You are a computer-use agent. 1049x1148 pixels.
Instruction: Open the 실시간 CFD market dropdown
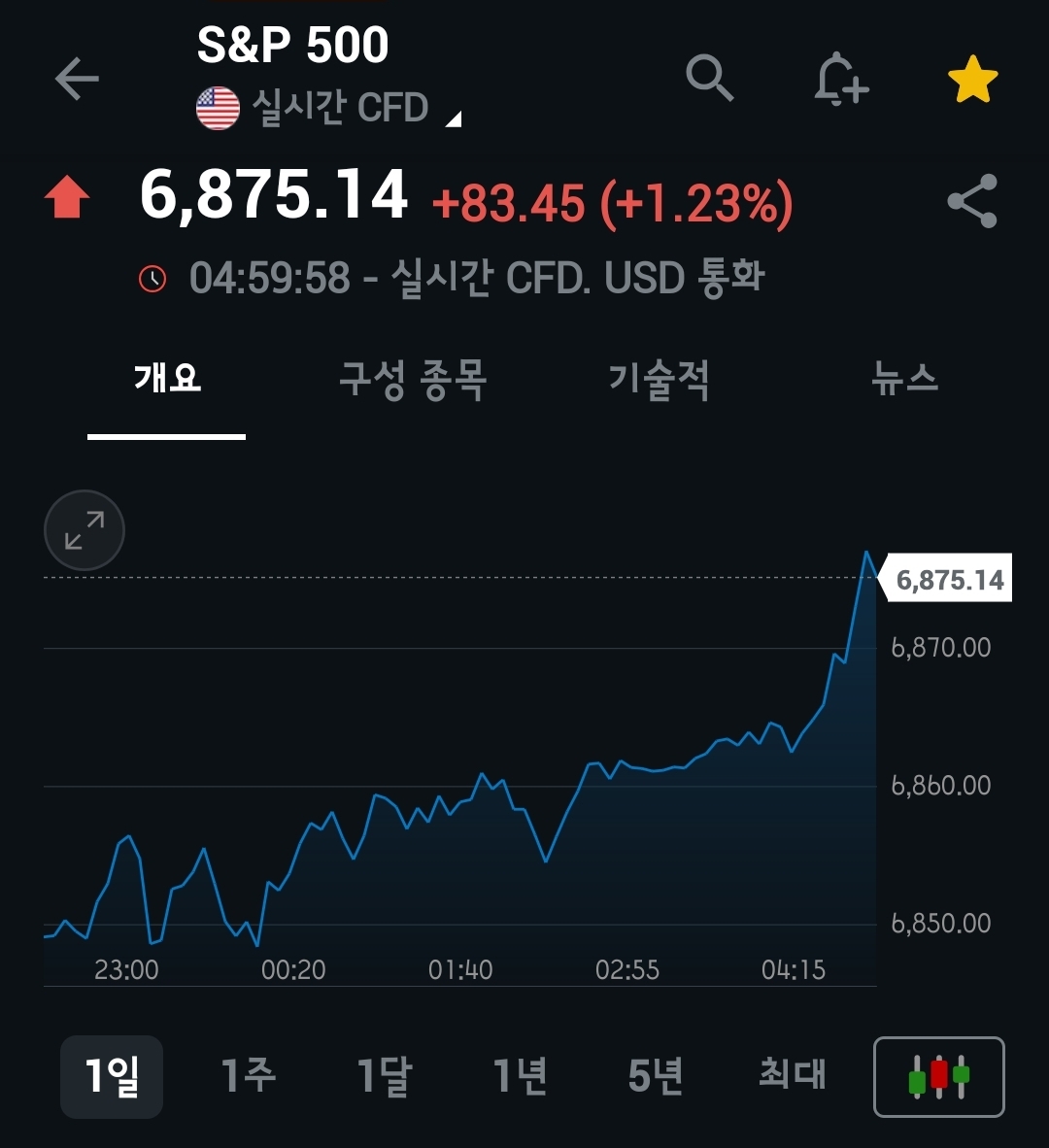340,108
